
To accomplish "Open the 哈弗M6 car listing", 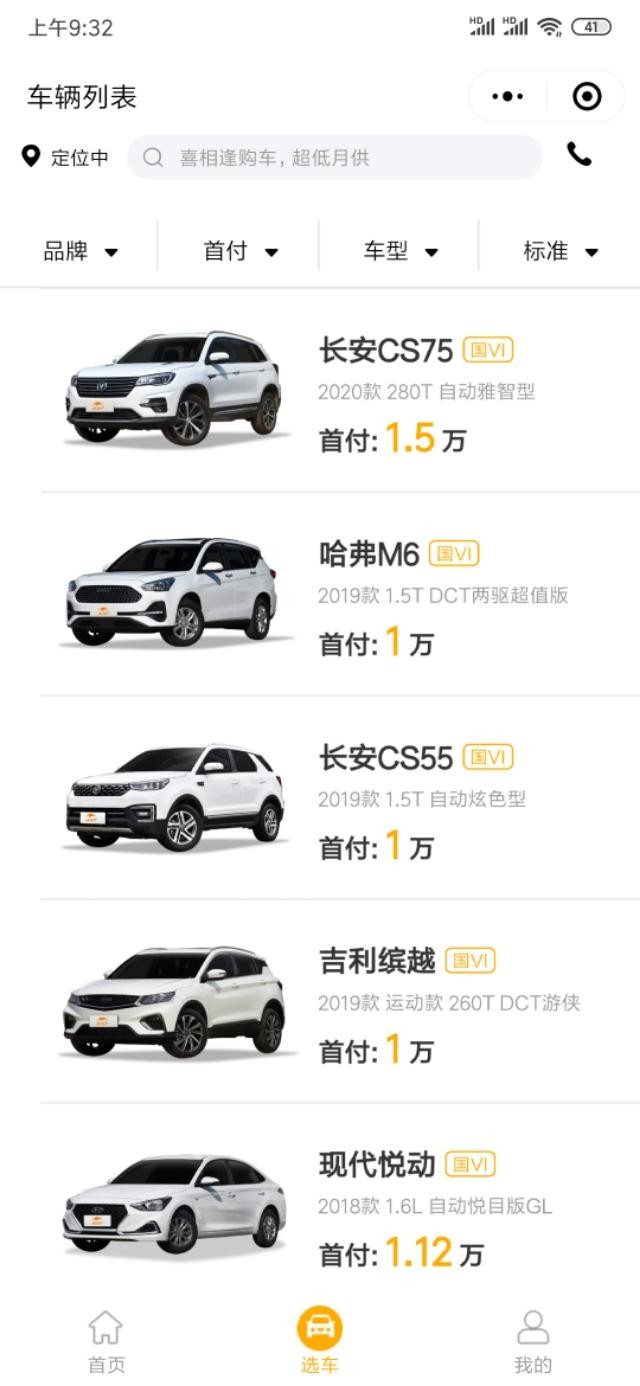I will pyautogui.click(x=340, y=596).
